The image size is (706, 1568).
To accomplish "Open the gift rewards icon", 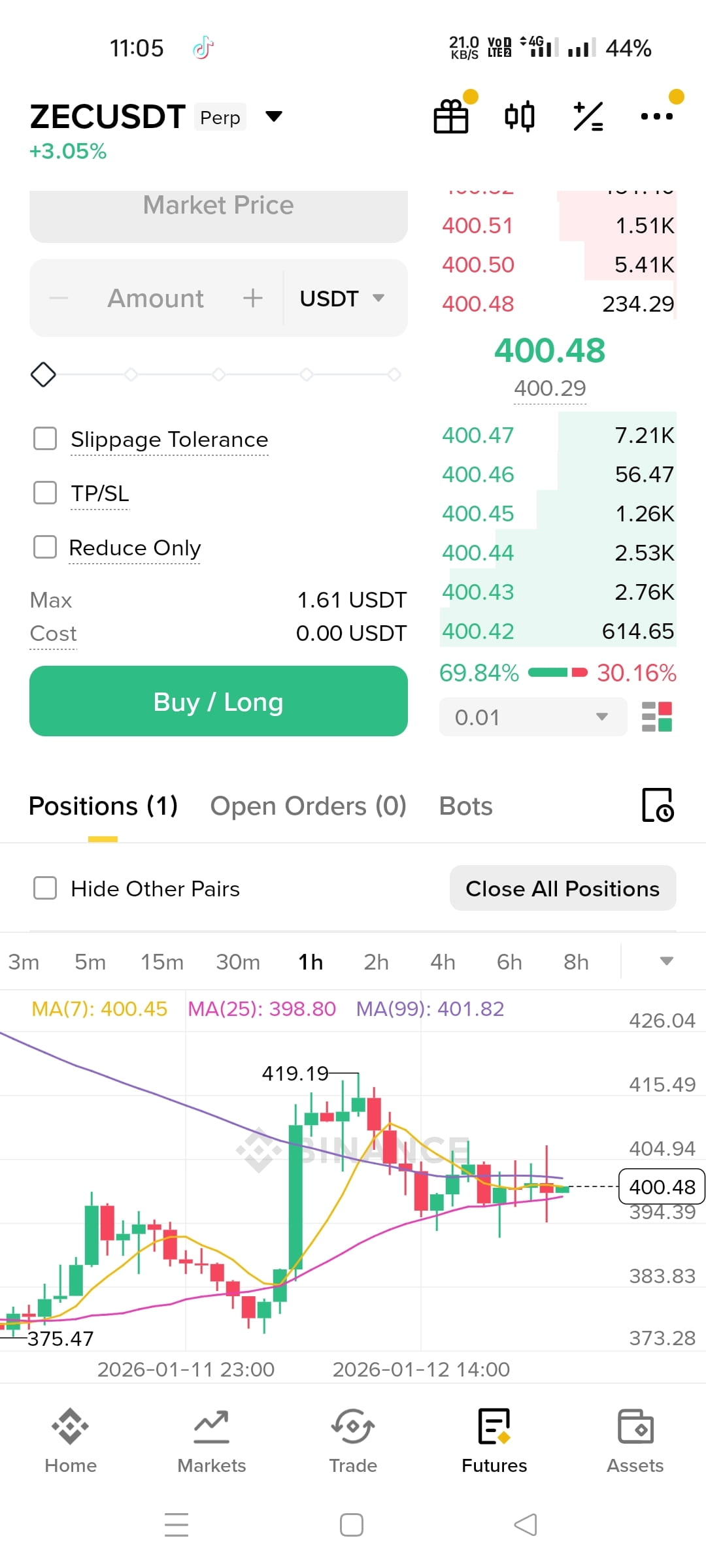I will (451, 117).
